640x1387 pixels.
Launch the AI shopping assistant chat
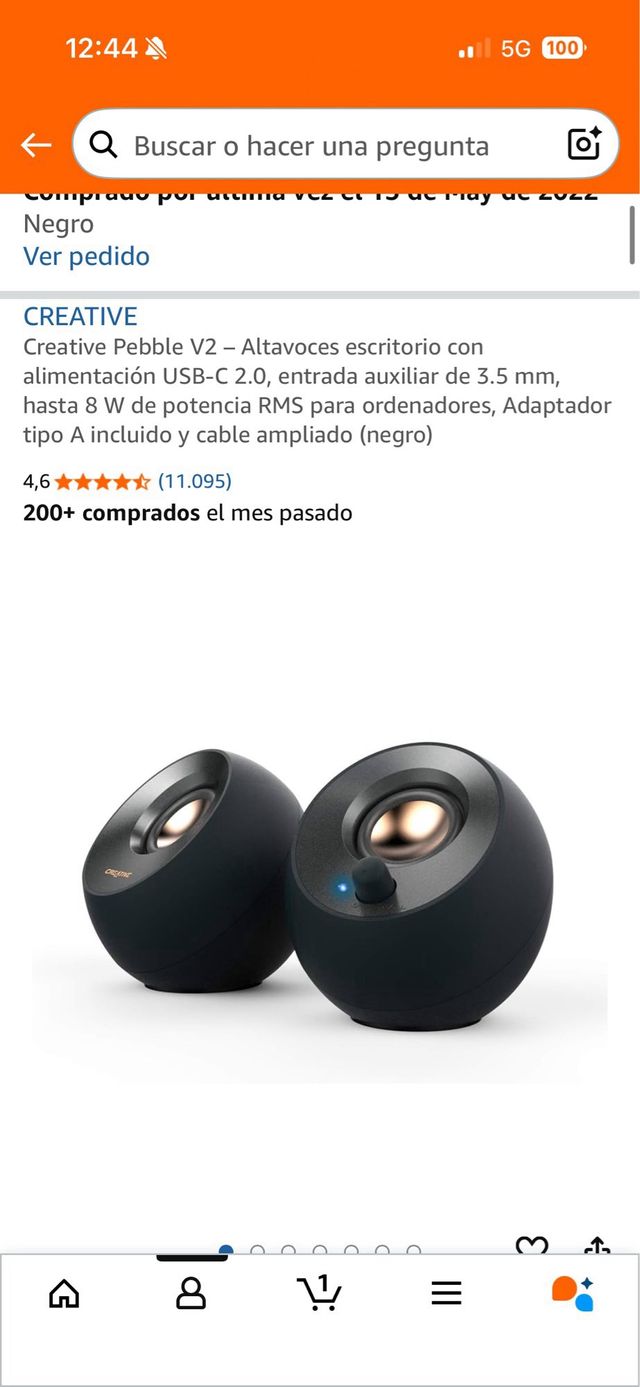click(573, 1293)
